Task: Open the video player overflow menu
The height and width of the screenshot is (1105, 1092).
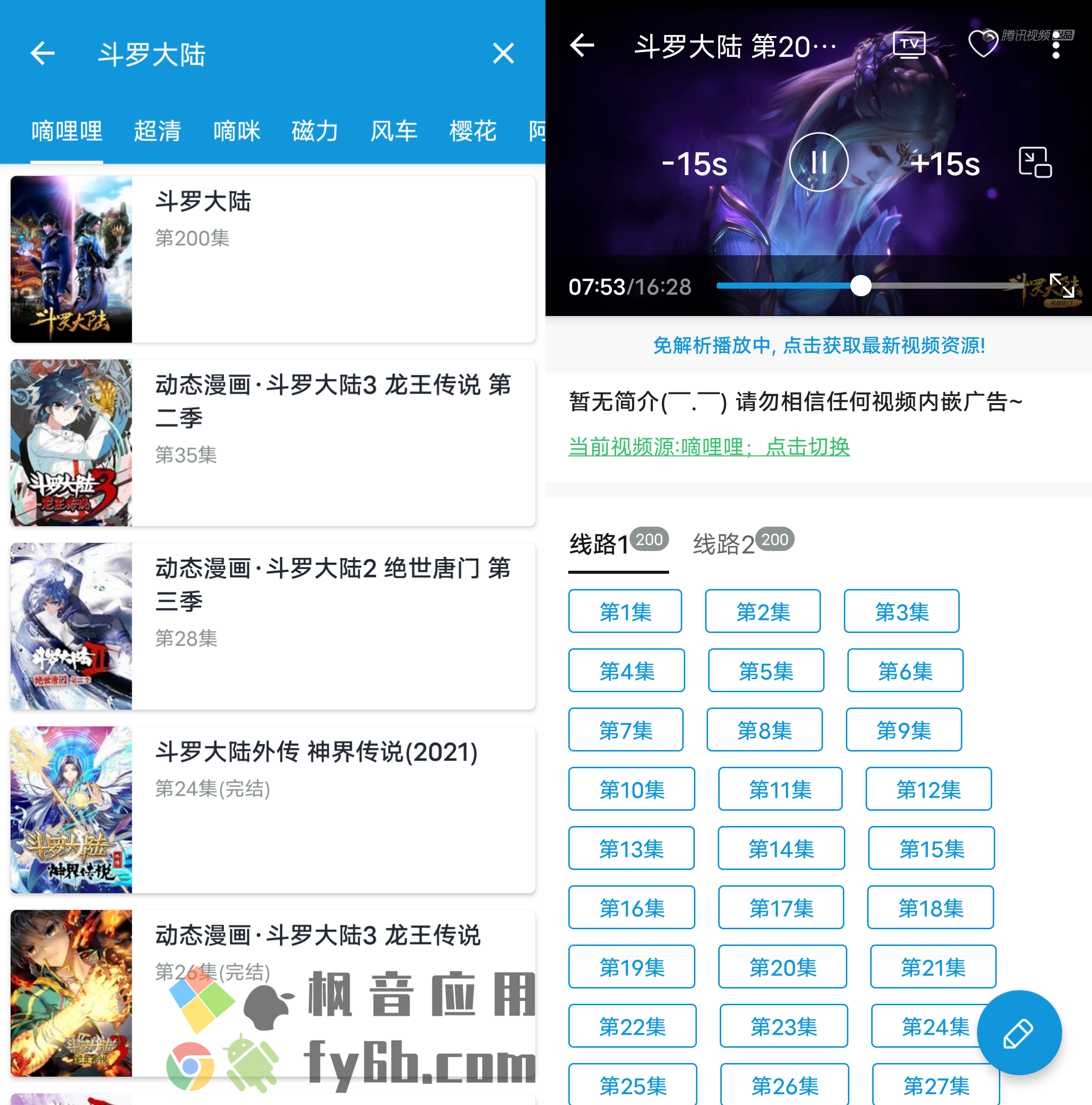Action: point(1056,45)
